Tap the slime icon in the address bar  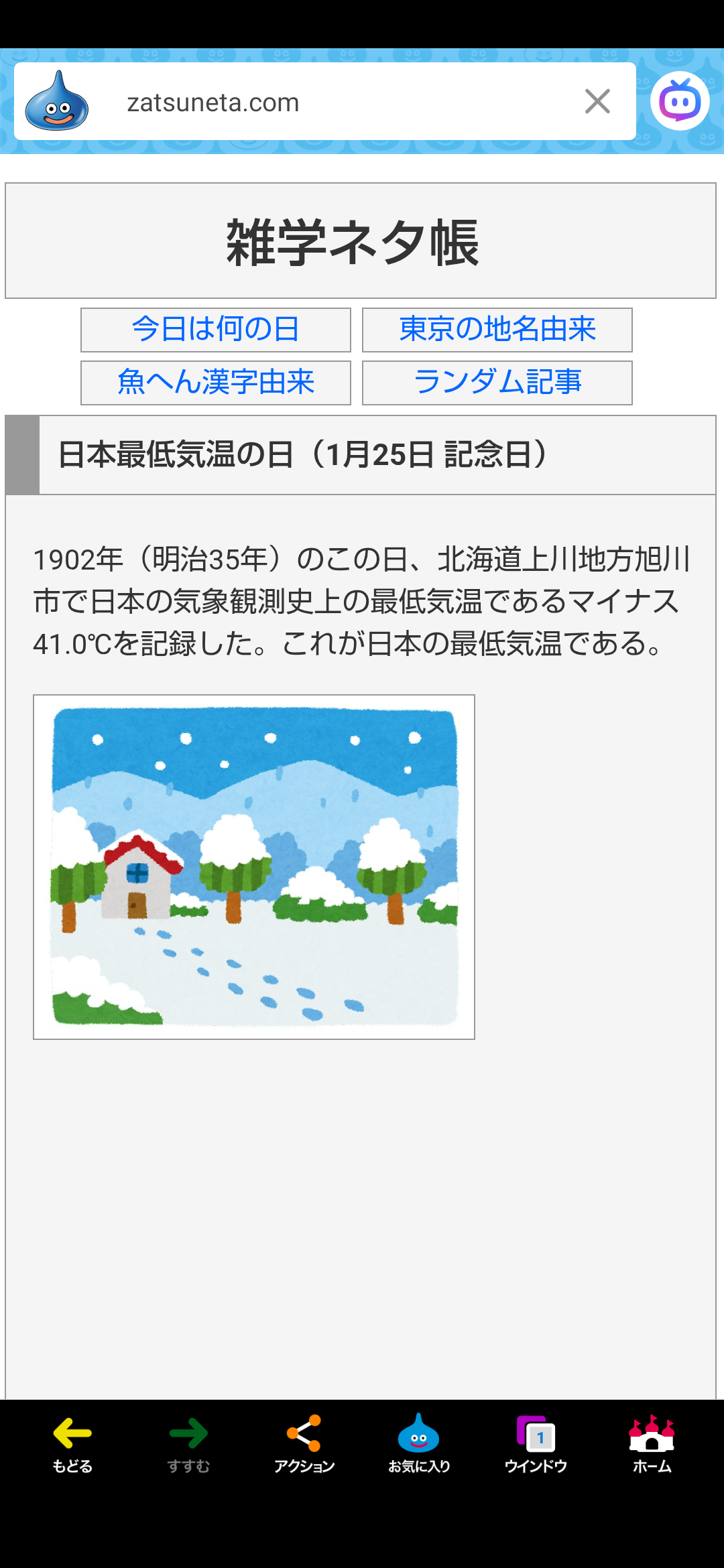click(x=57, y=102)
